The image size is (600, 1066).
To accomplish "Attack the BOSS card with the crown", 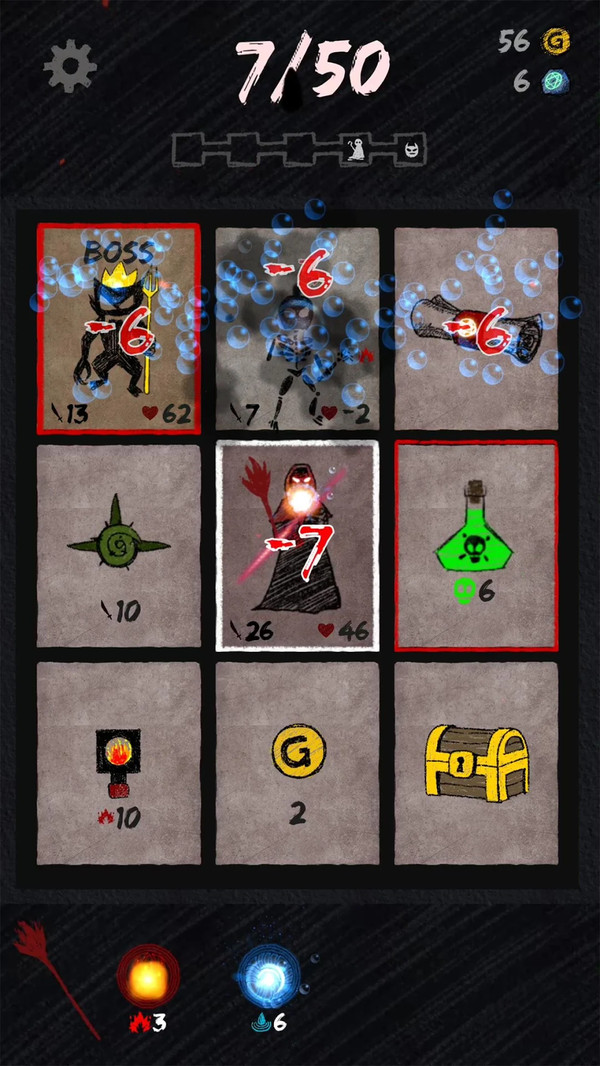I will point(118,329).
